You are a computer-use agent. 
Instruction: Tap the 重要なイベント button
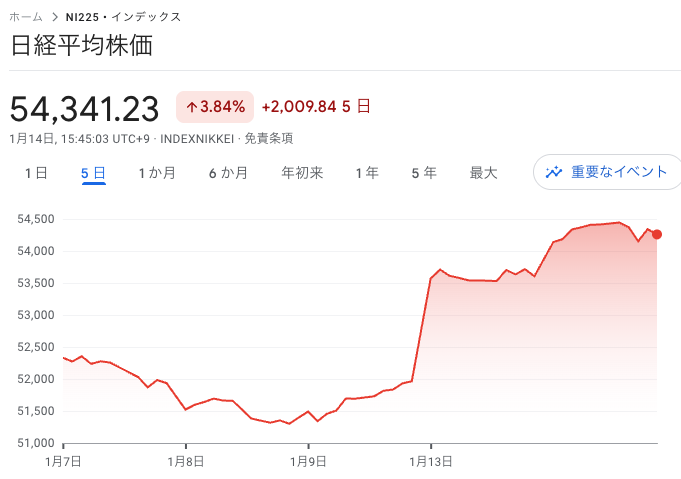pyautogui.click(x=607, y=172)
